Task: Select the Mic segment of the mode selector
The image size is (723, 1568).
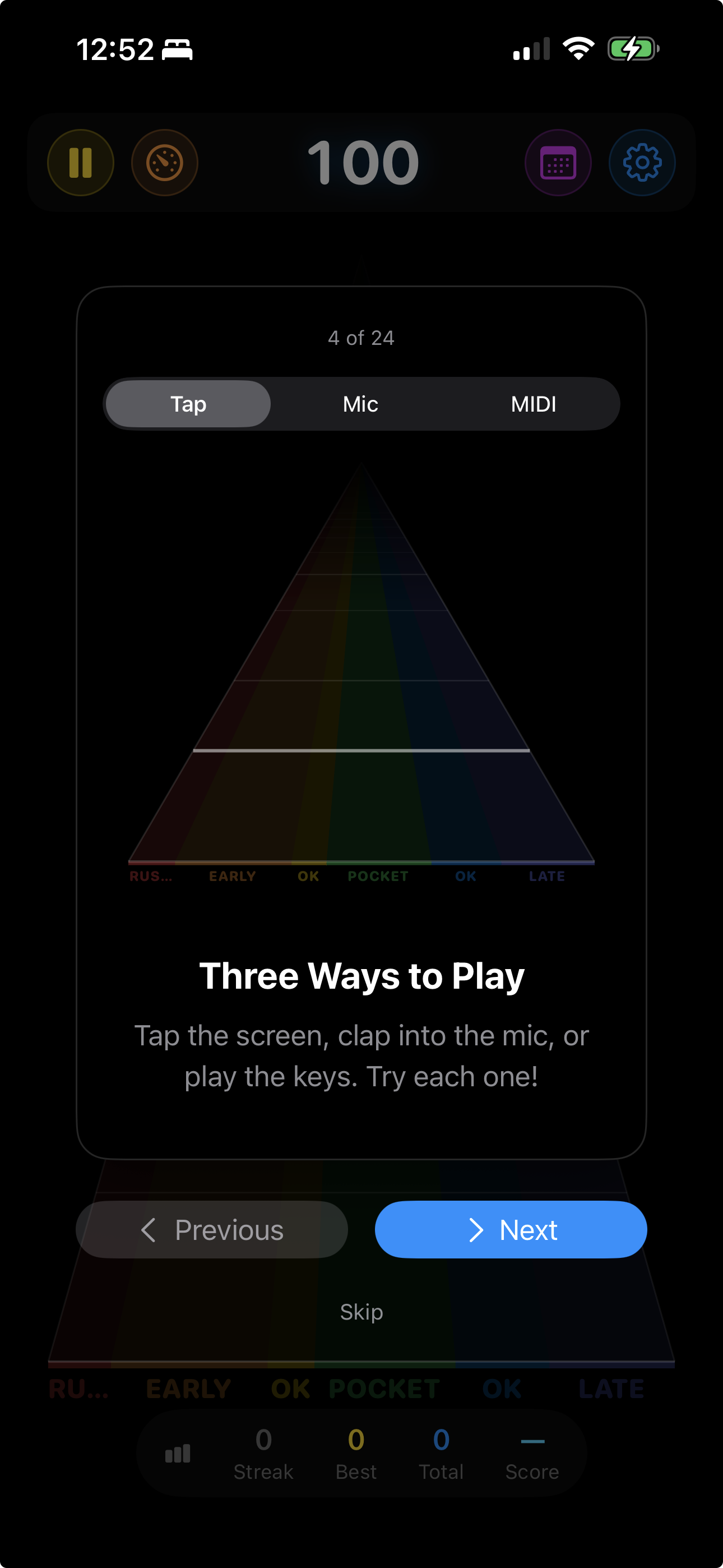Action: [360, 404]
